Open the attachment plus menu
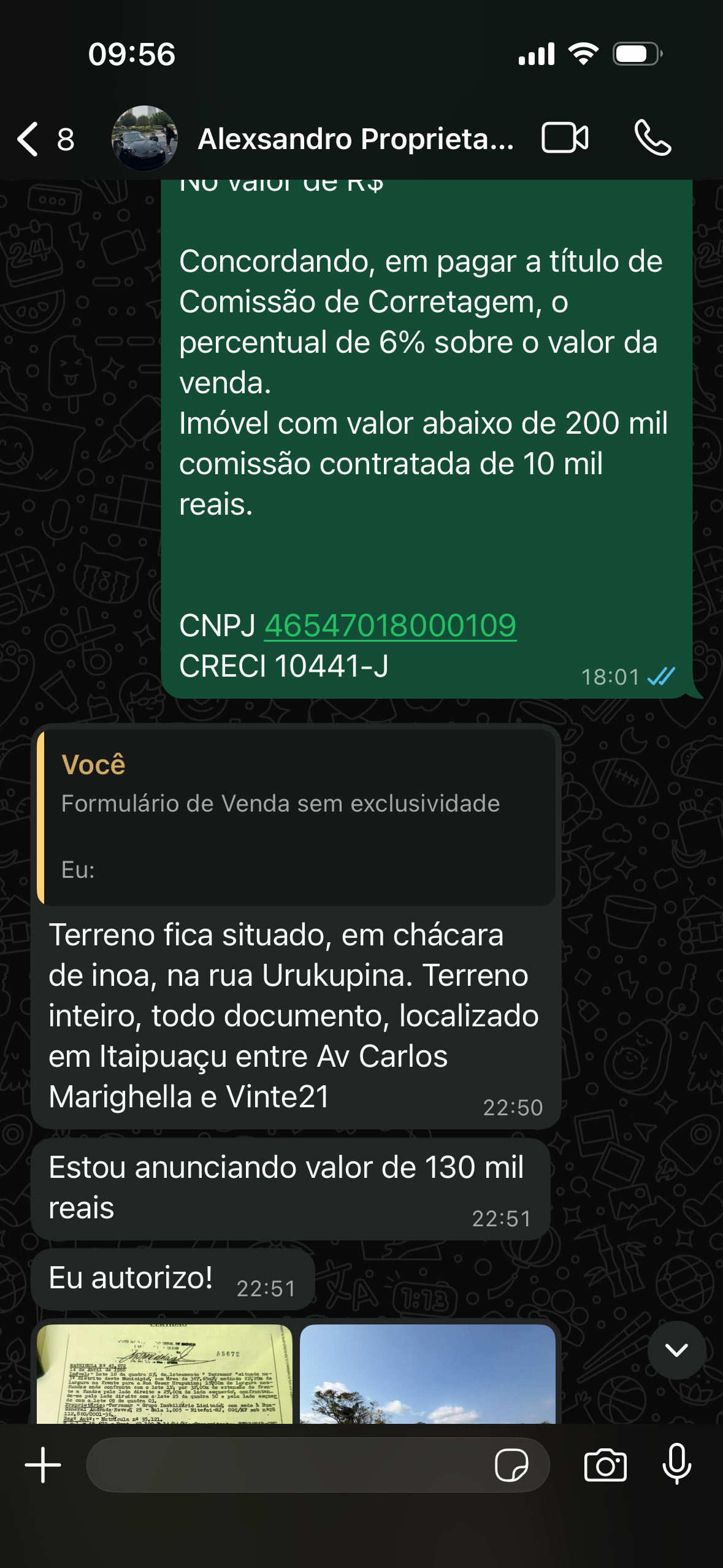Viewport: 723px width, 1568px height. (43, 1465)
